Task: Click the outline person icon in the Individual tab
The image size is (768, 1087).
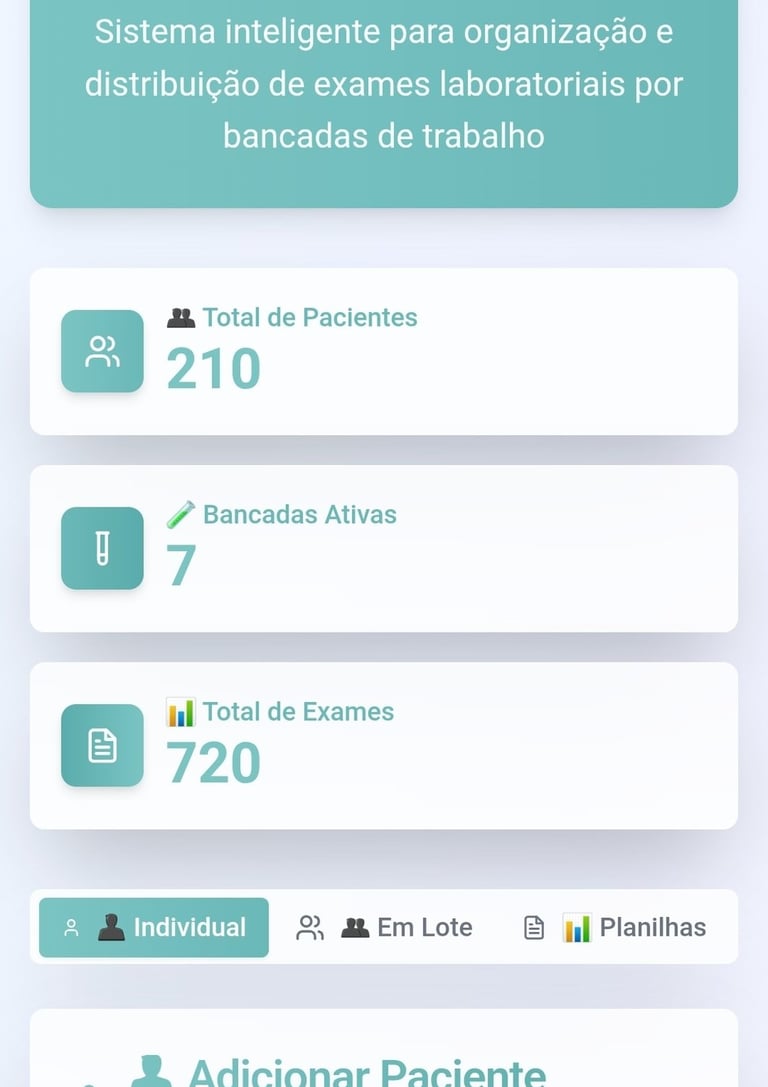Action: (70, 926)
